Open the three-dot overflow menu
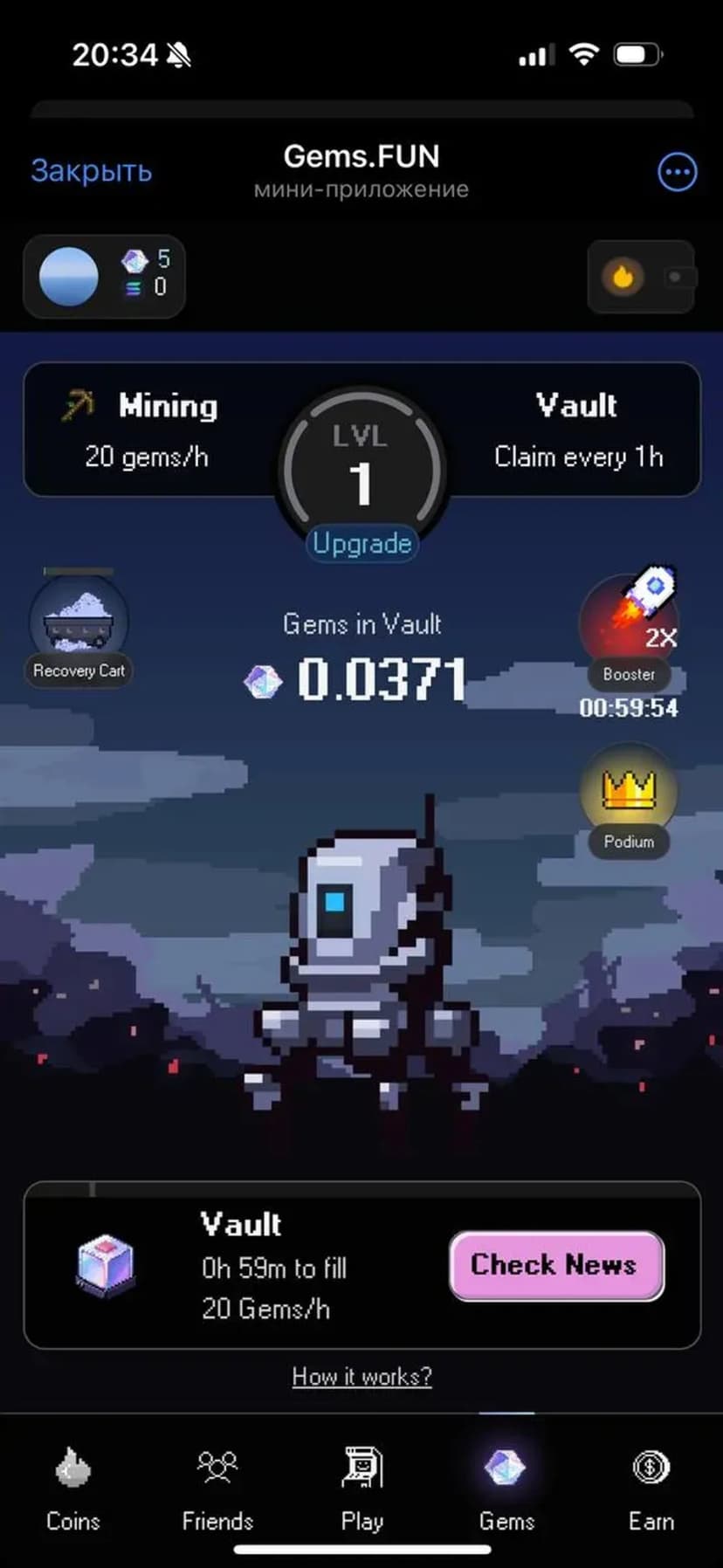The width and height of the screenshot is (723, 1568). [677, 172]
